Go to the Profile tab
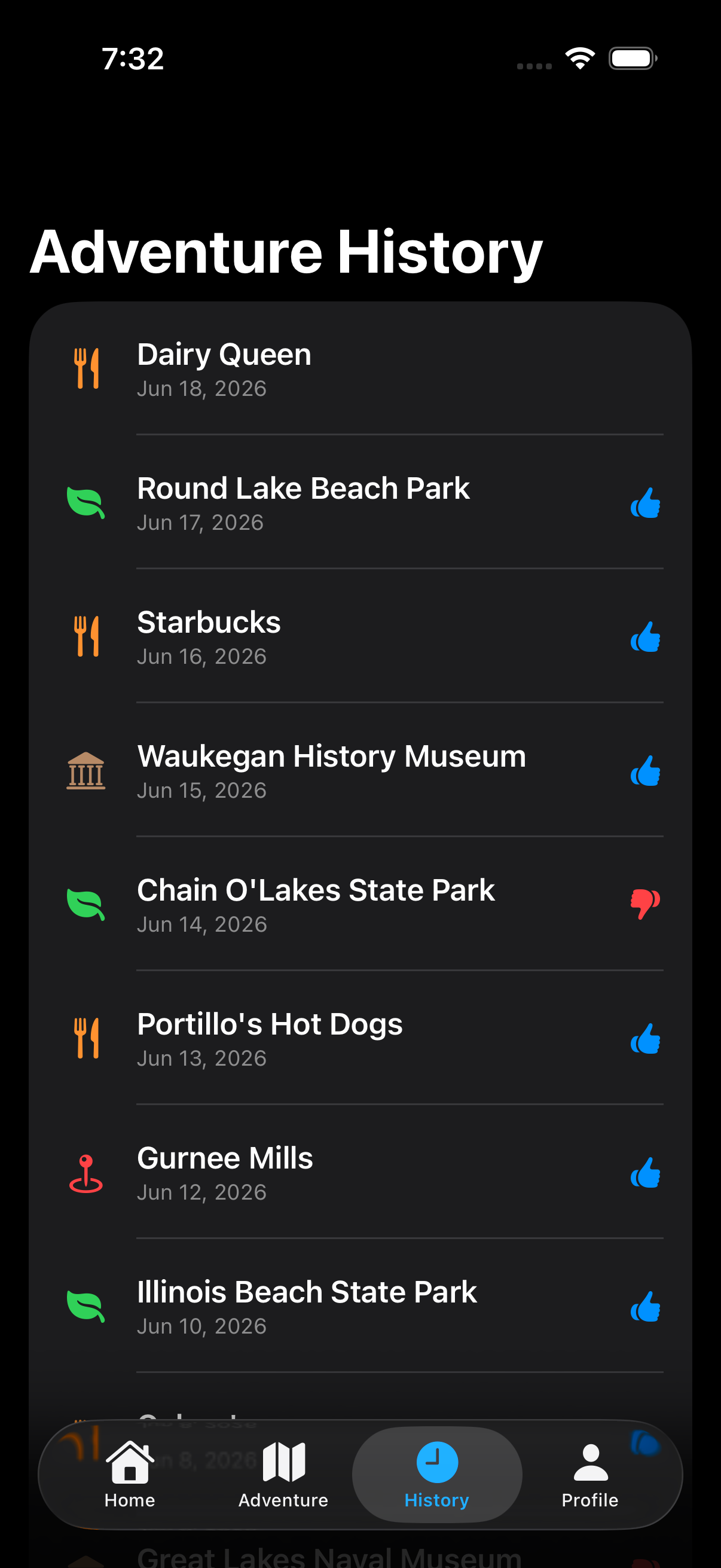This screenshot has height=1568, width=721. (x=590, y=1475)
